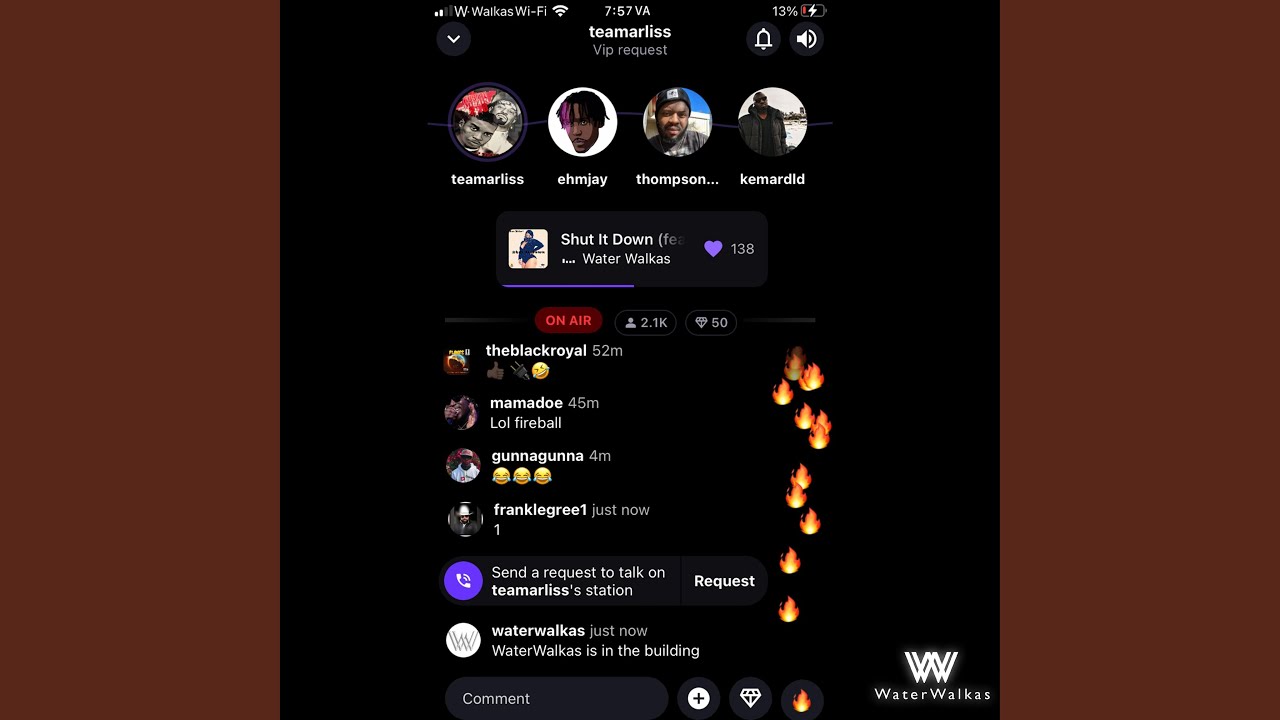The height and width of the screenshot is (720, 1280).
Task: Send a diamond gift
Action: click(750, 698)
